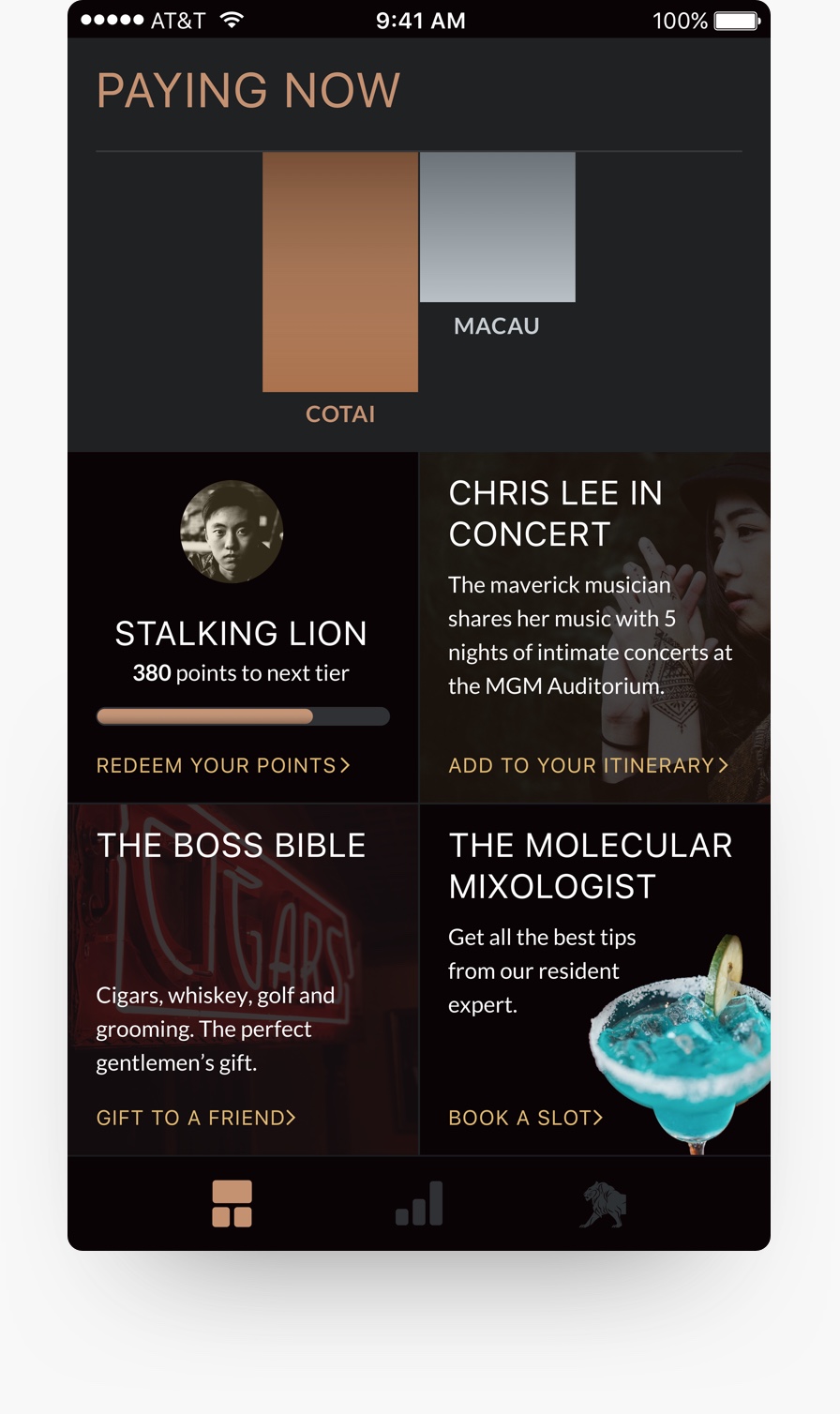
Task: Add Chris Lee concert to your itinerary
Action: (588, 766)
